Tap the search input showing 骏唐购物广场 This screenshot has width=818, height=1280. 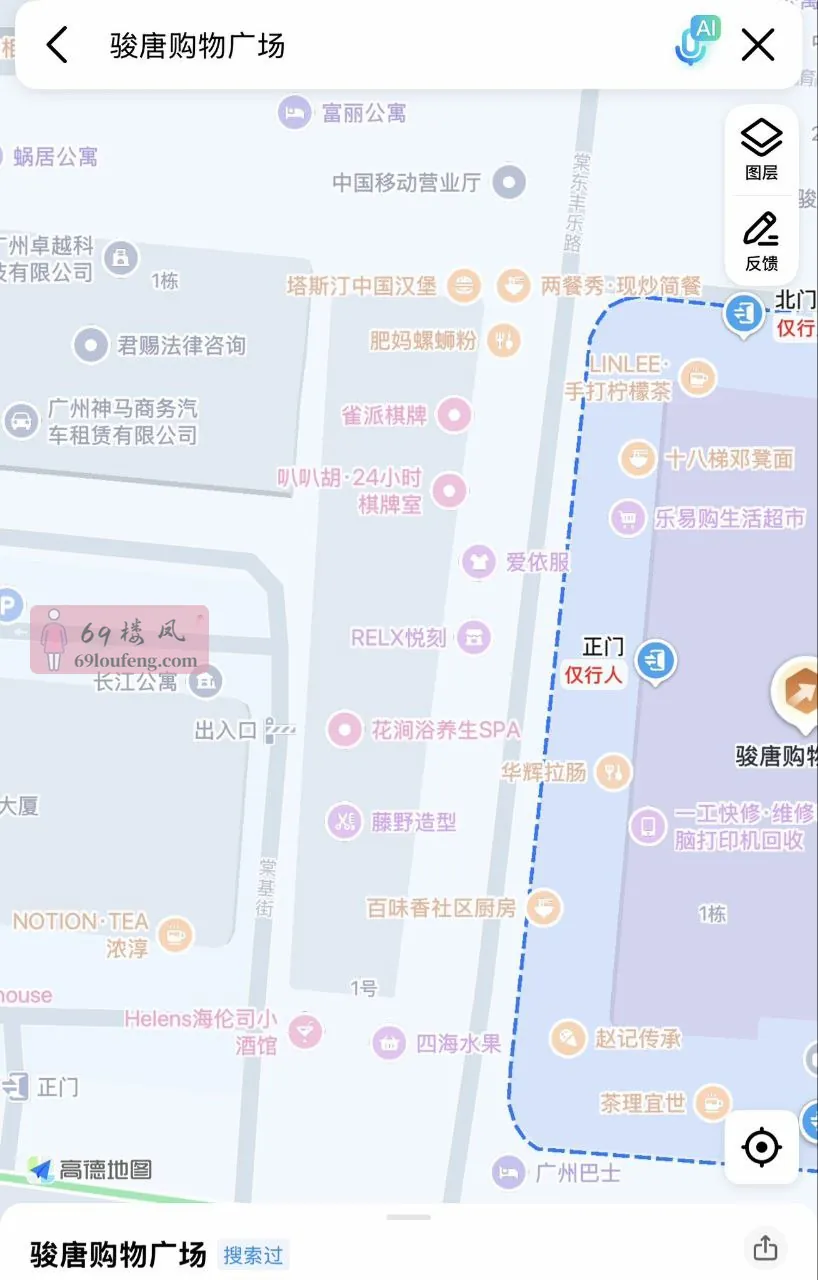(x=300, y=44)
